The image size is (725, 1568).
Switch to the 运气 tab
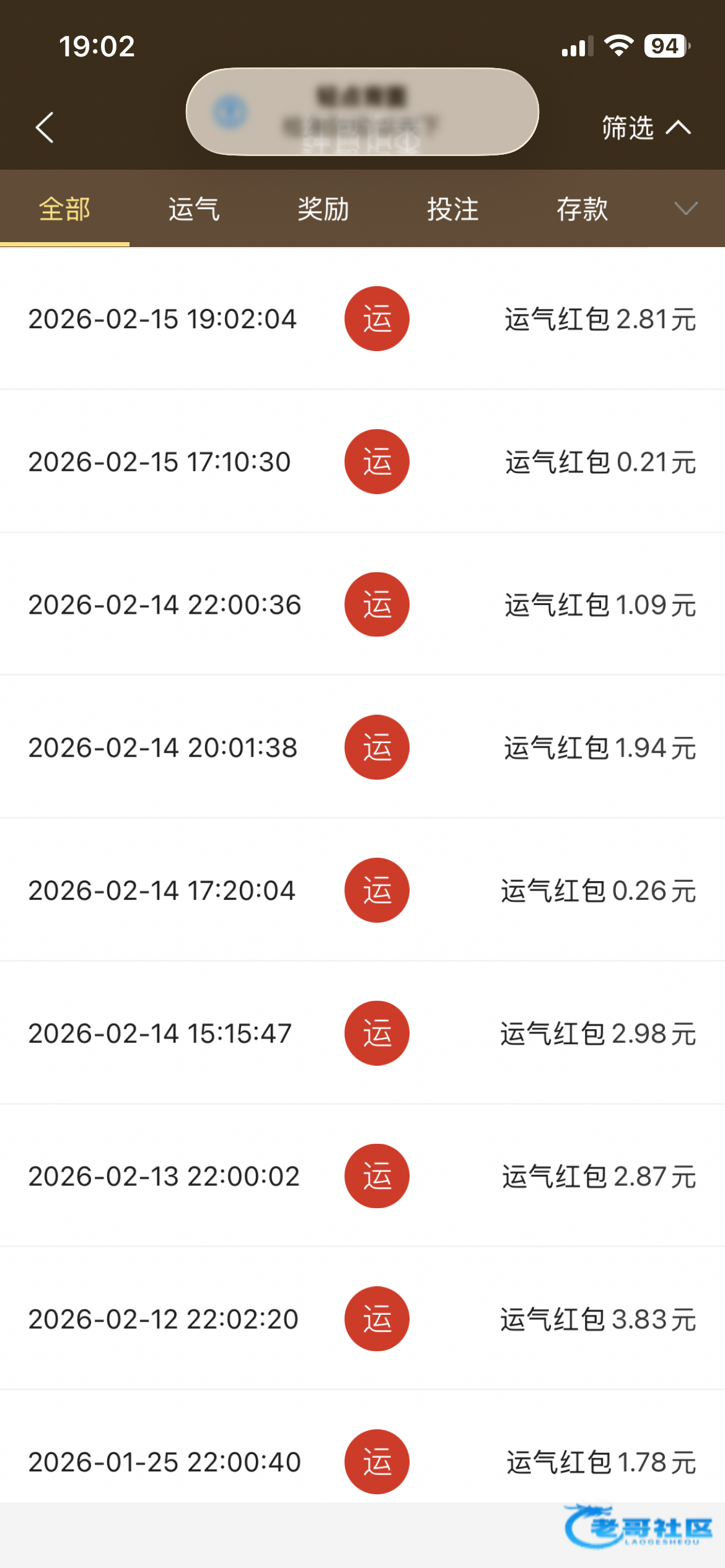194,209
